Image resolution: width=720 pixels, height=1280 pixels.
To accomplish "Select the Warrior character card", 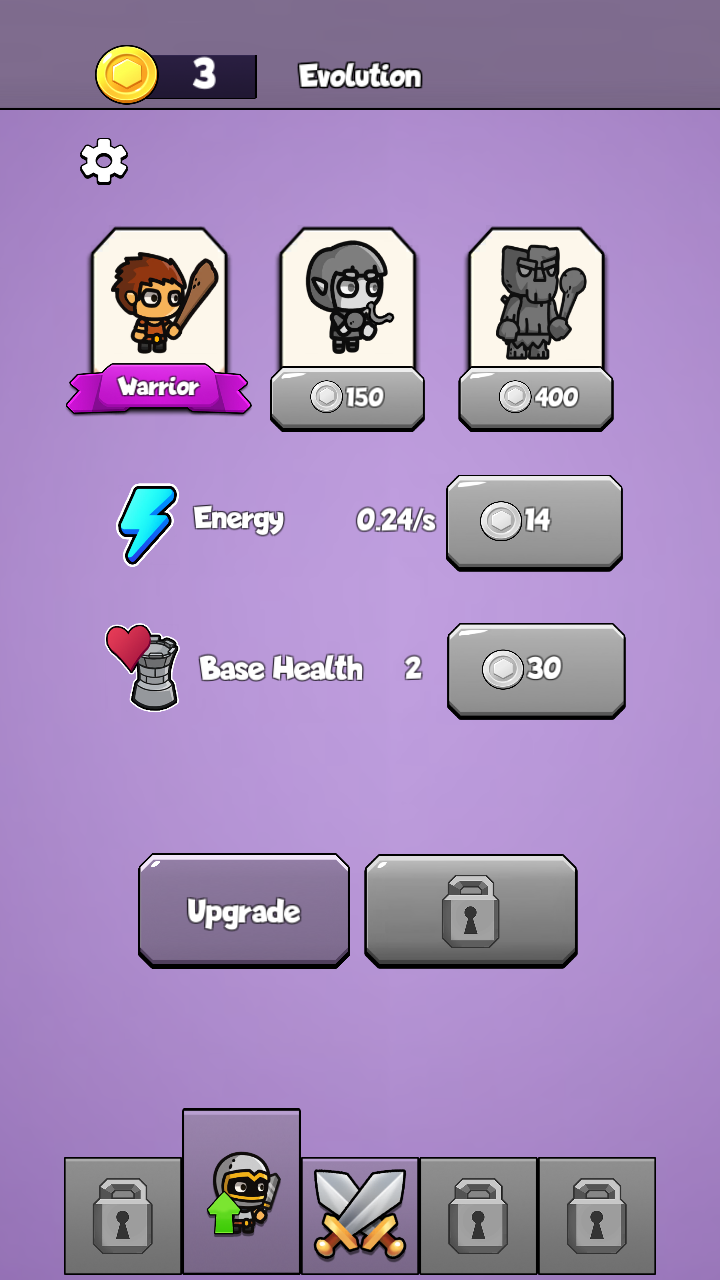I will point(159,305).
